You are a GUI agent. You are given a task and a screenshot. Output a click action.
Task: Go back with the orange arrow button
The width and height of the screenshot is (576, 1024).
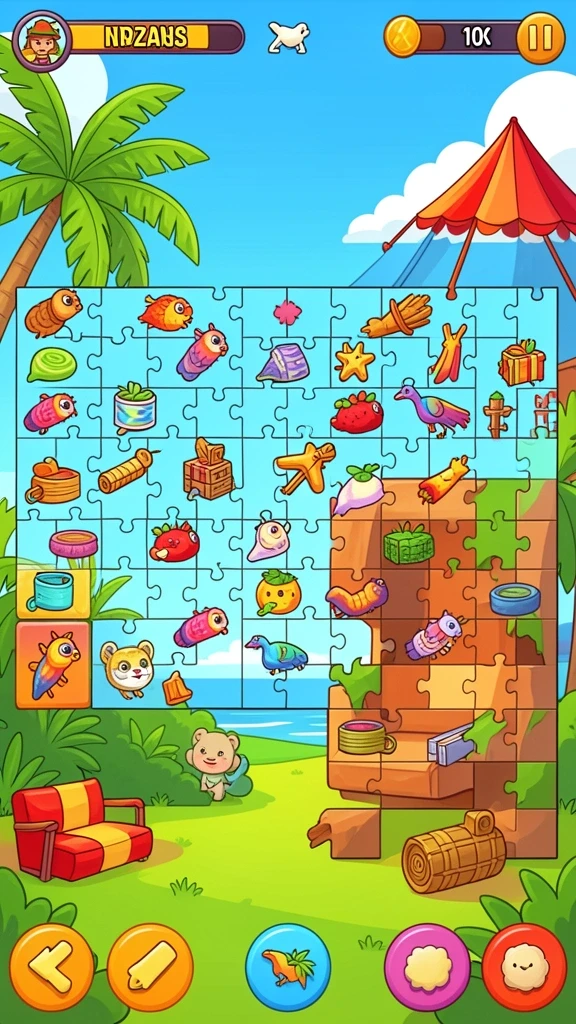click(x=52, y=967)
